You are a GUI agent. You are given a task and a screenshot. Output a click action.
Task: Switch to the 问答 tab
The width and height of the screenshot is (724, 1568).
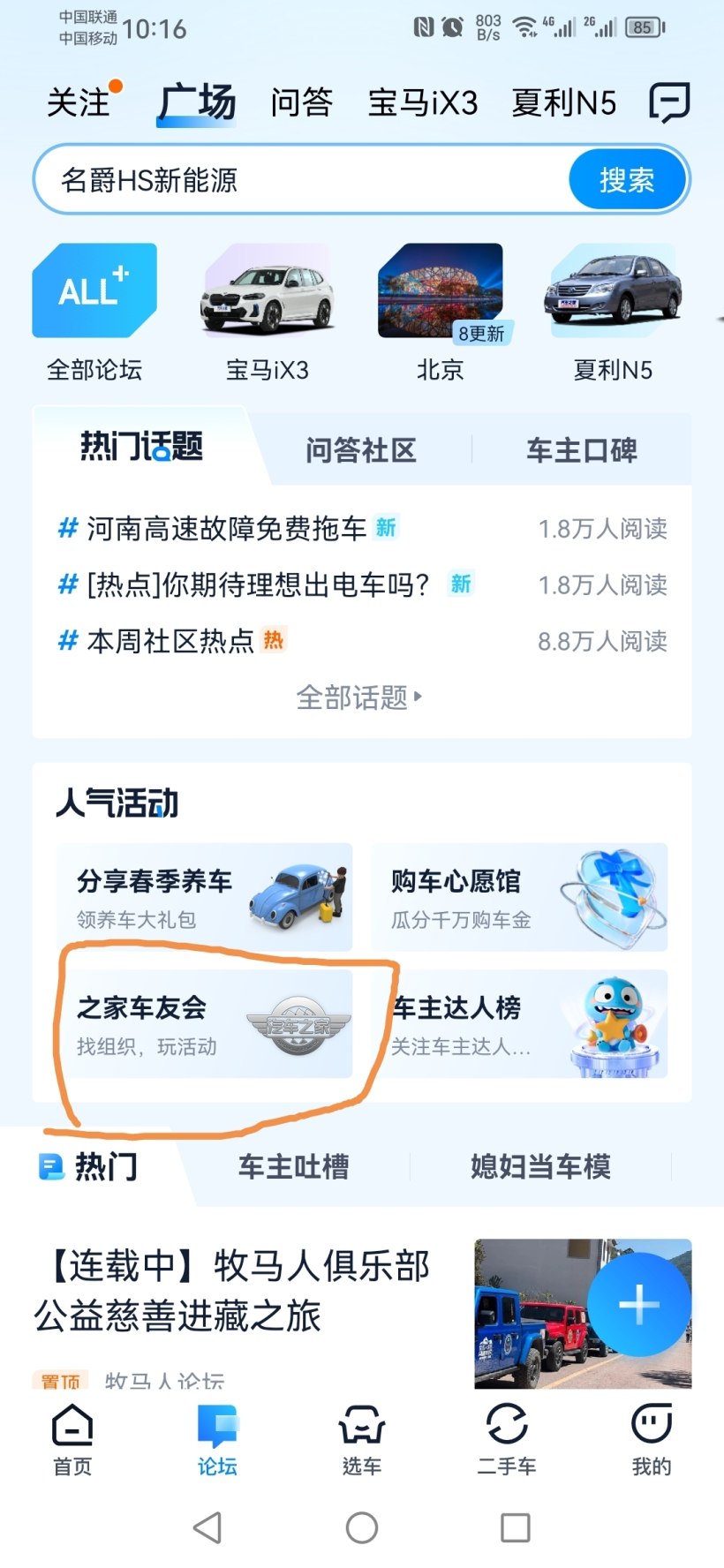pos(301,102)
